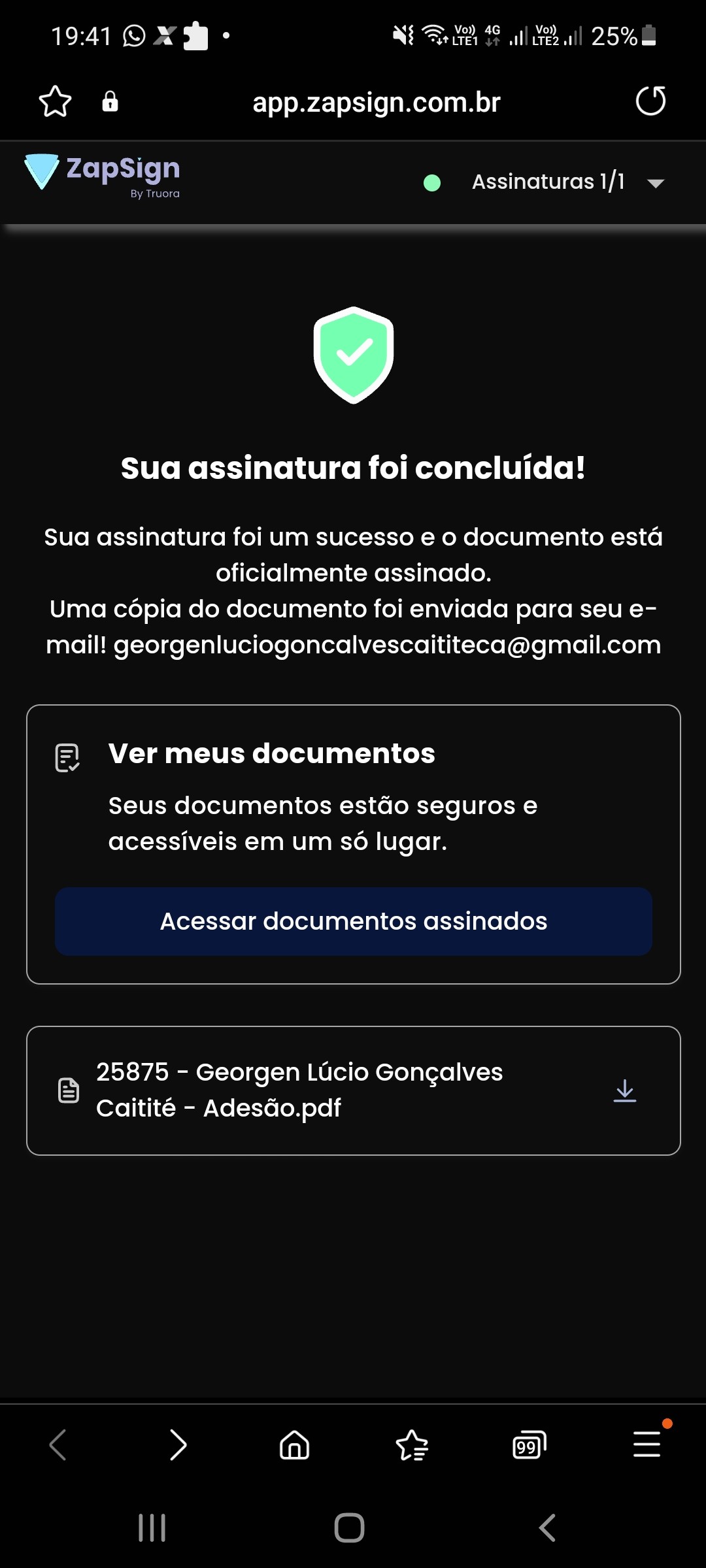Show recent apps from navigation bar
The height and width of the screenshot is (1568, 706).
(x=152, y=1527)
